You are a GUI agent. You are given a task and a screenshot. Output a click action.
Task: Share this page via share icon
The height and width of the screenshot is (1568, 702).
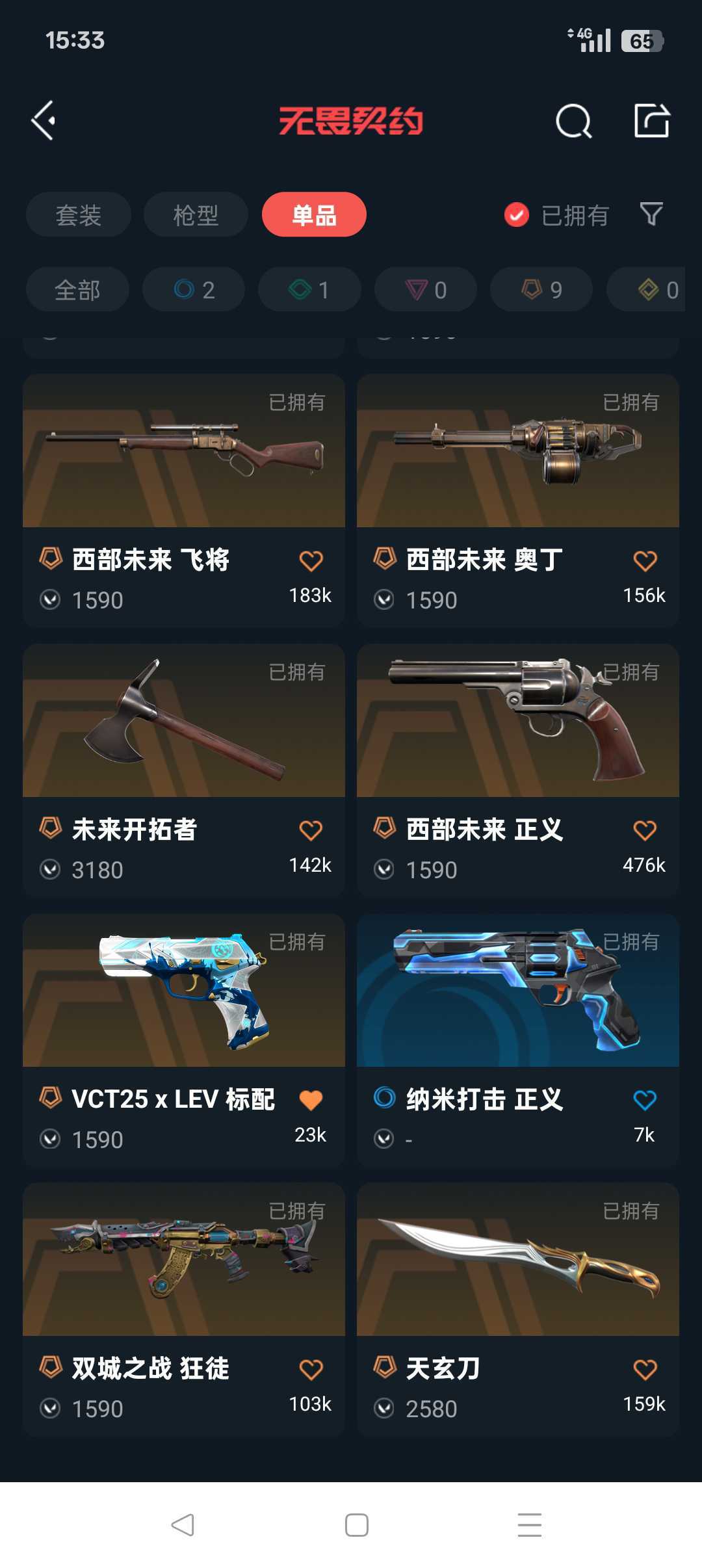pos(652,120)
